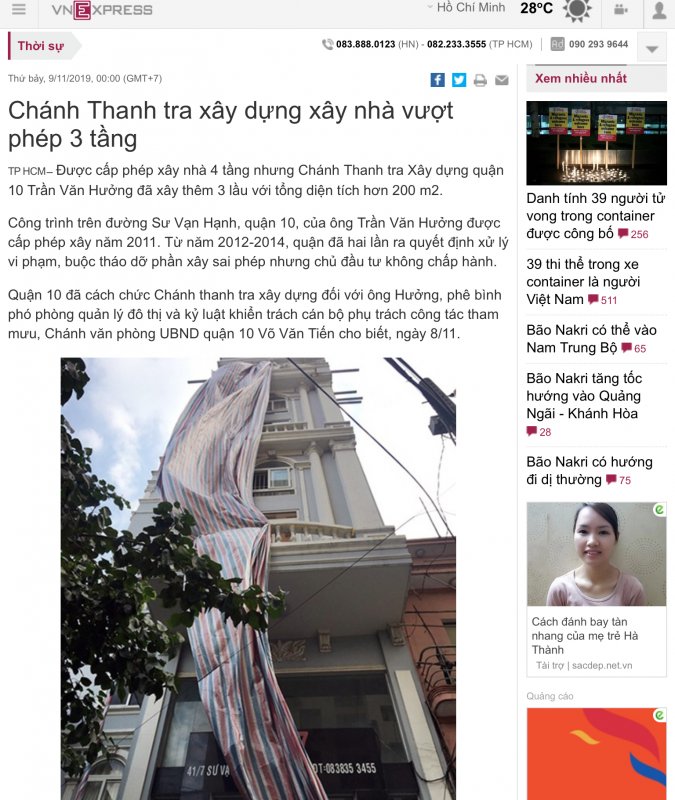This screenshot has width=675, height=800.
Task: Open the user account icon
Action: 659,11
